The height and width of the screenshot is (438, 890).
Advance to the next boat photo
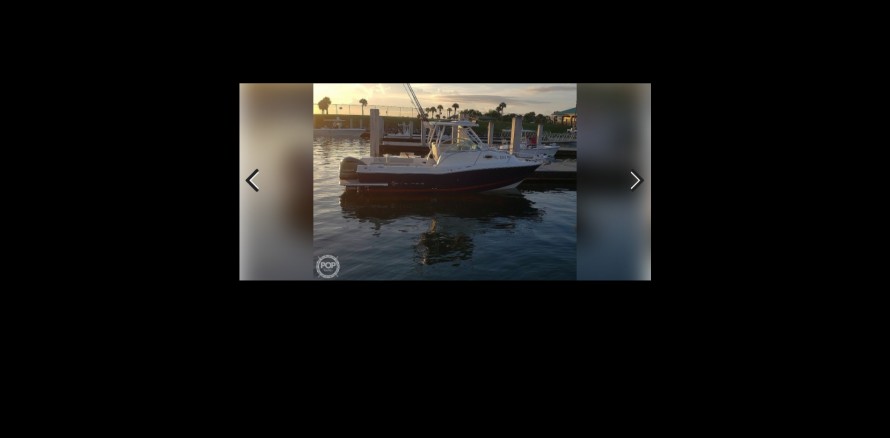click(x=635, y=181)
